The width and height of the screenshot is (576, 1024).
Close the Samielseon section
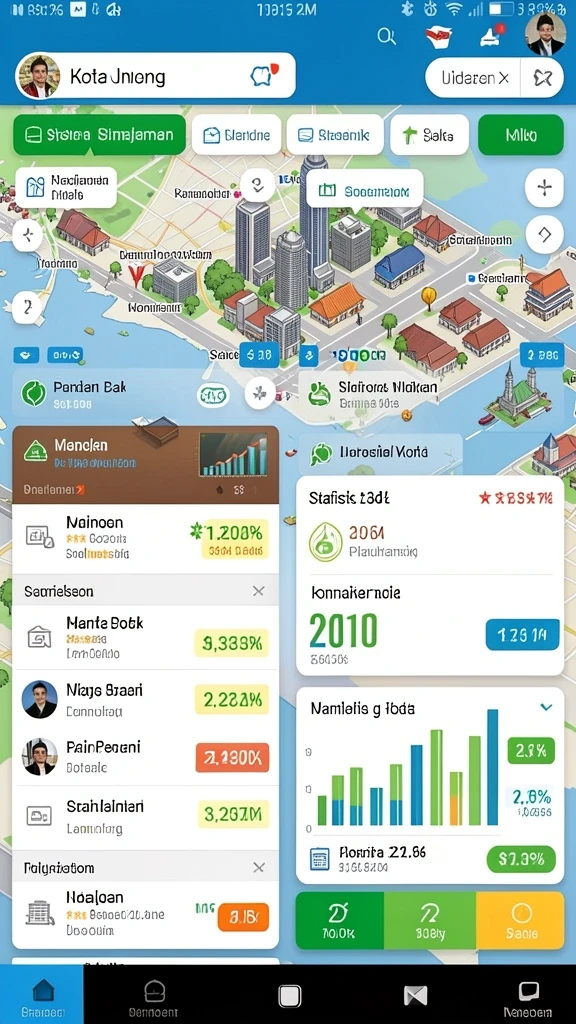coord(259,591)
